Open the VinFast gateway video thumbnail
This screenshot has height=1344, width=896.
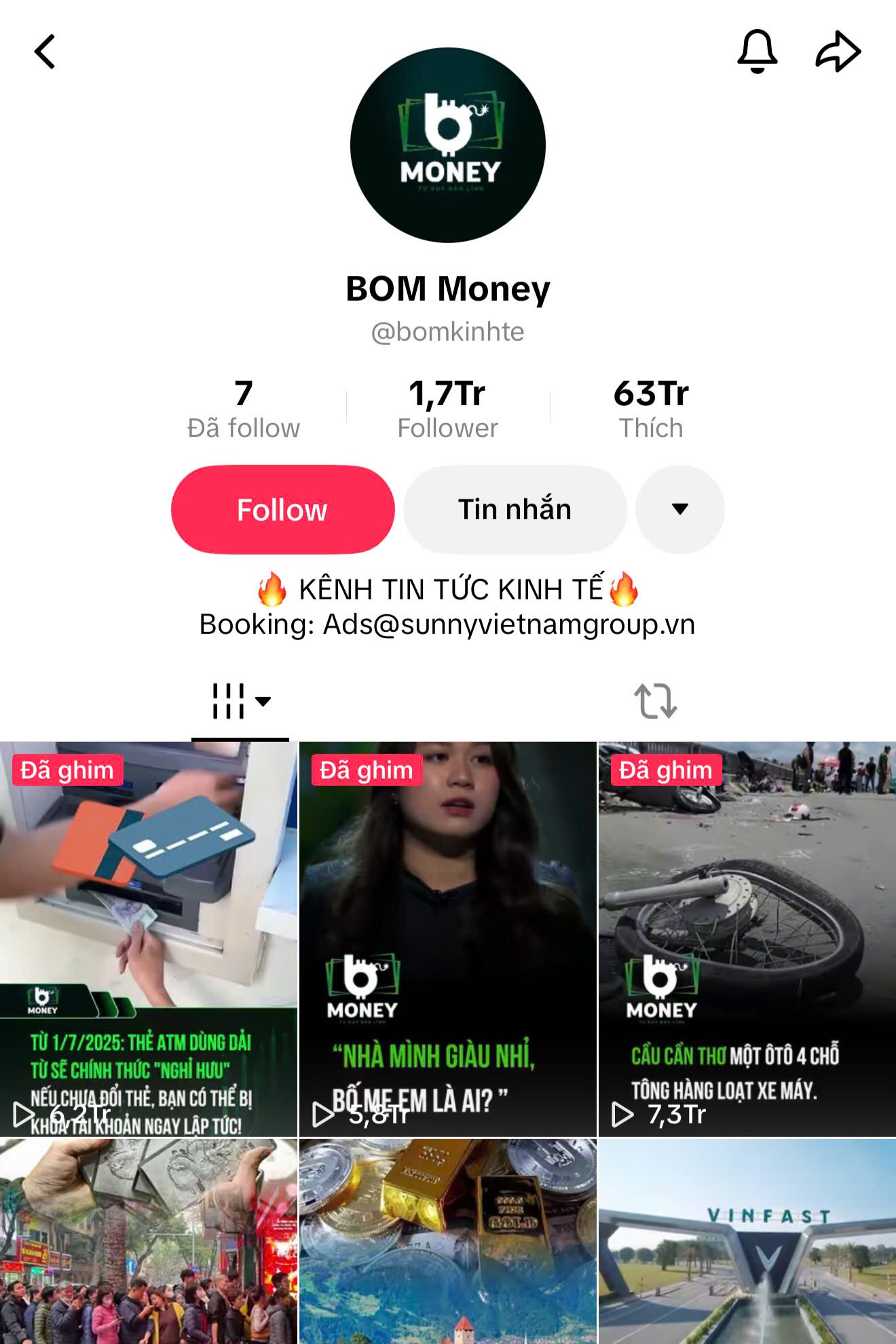tap(747, 1242)
